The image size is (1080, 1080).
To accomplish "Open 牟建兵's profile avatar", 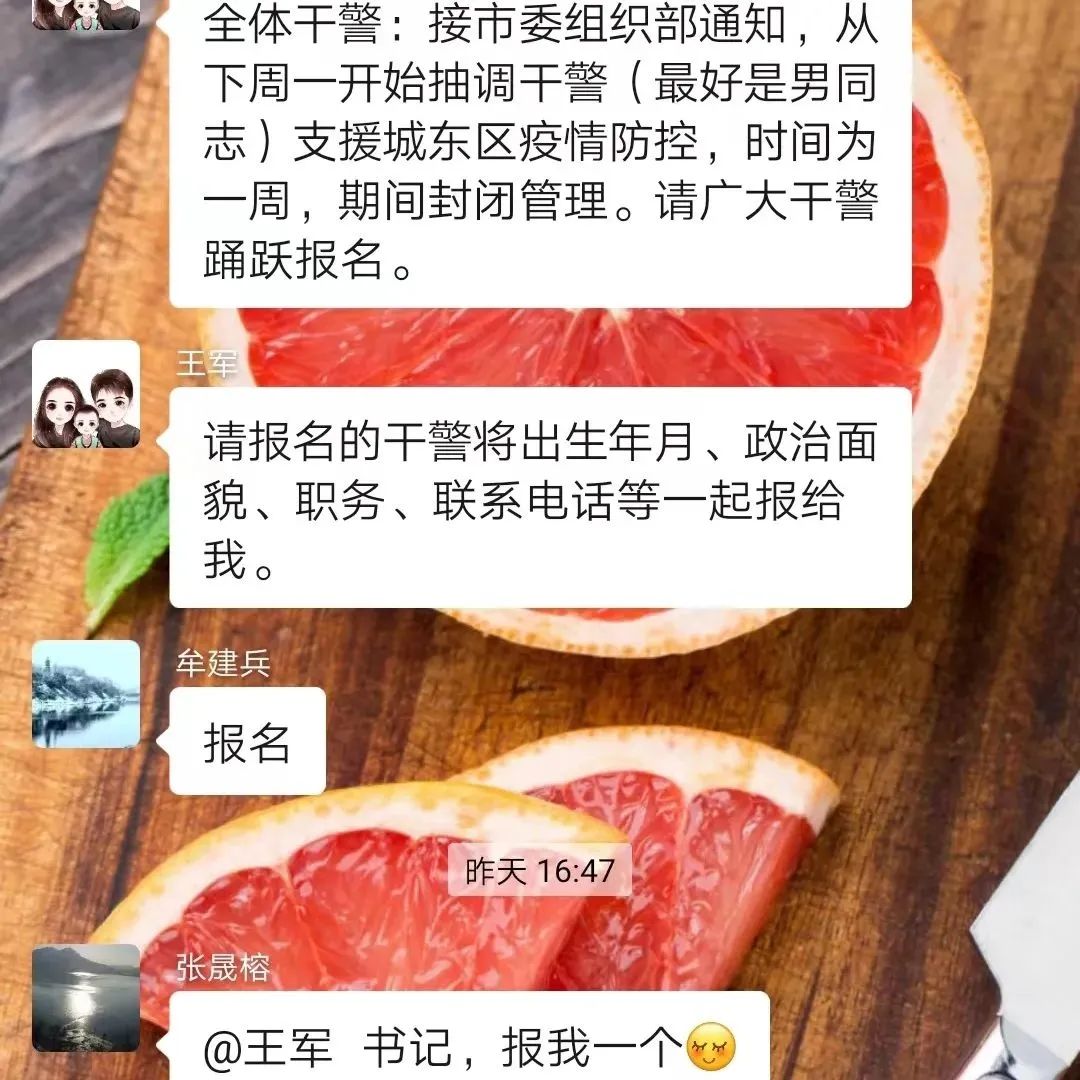I will (x=86, y=694).
